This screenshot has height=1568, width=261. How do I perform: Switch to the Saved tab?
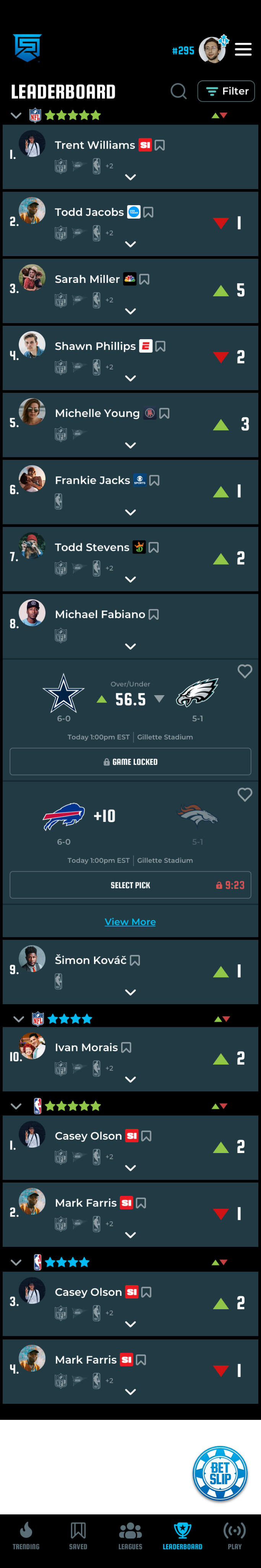coord(78,1536)
